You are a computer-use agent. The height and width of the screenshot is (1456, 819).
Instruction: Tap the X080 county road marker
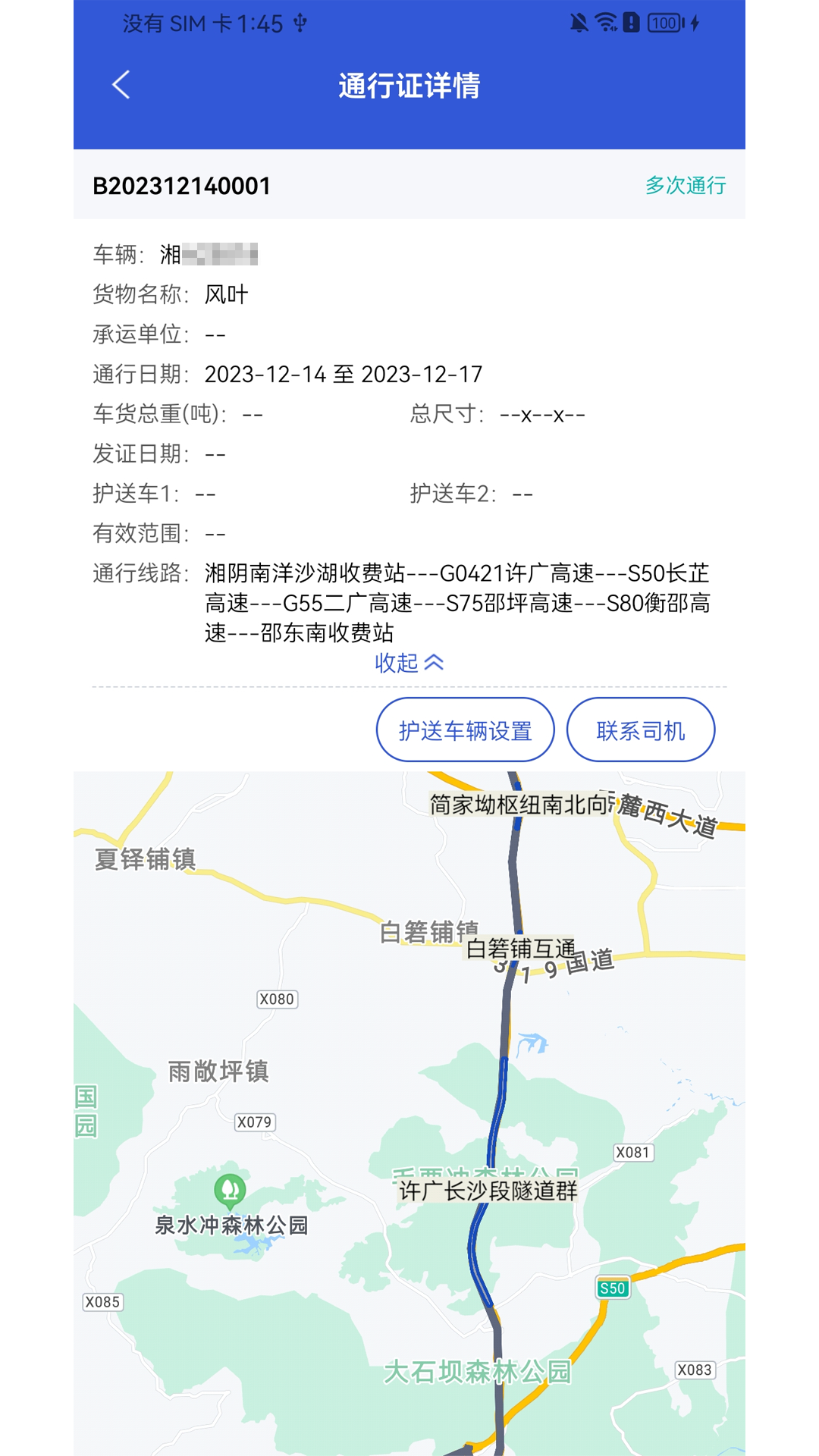click(276, 998)
